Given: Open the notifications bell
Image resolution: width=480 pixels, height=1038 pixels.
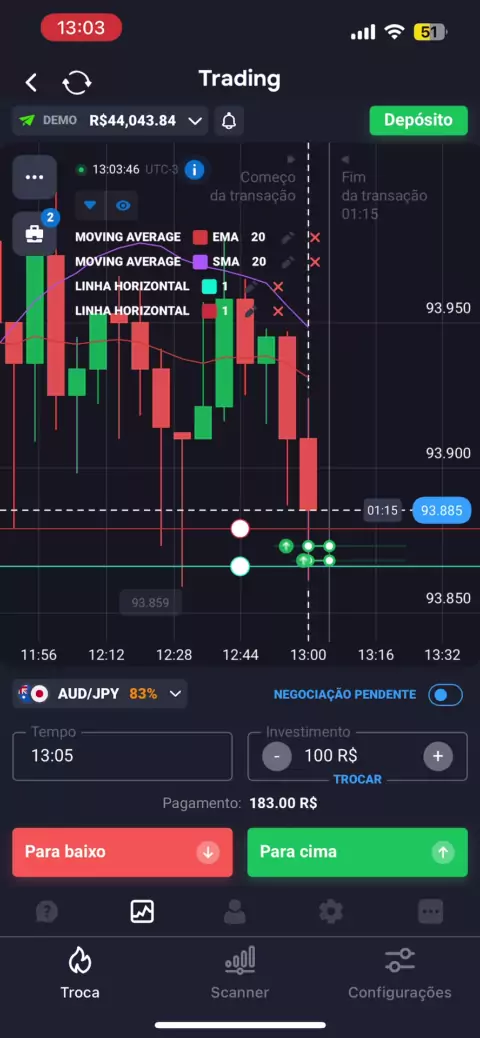Looking at the screenshot, I should click(229, 120).
